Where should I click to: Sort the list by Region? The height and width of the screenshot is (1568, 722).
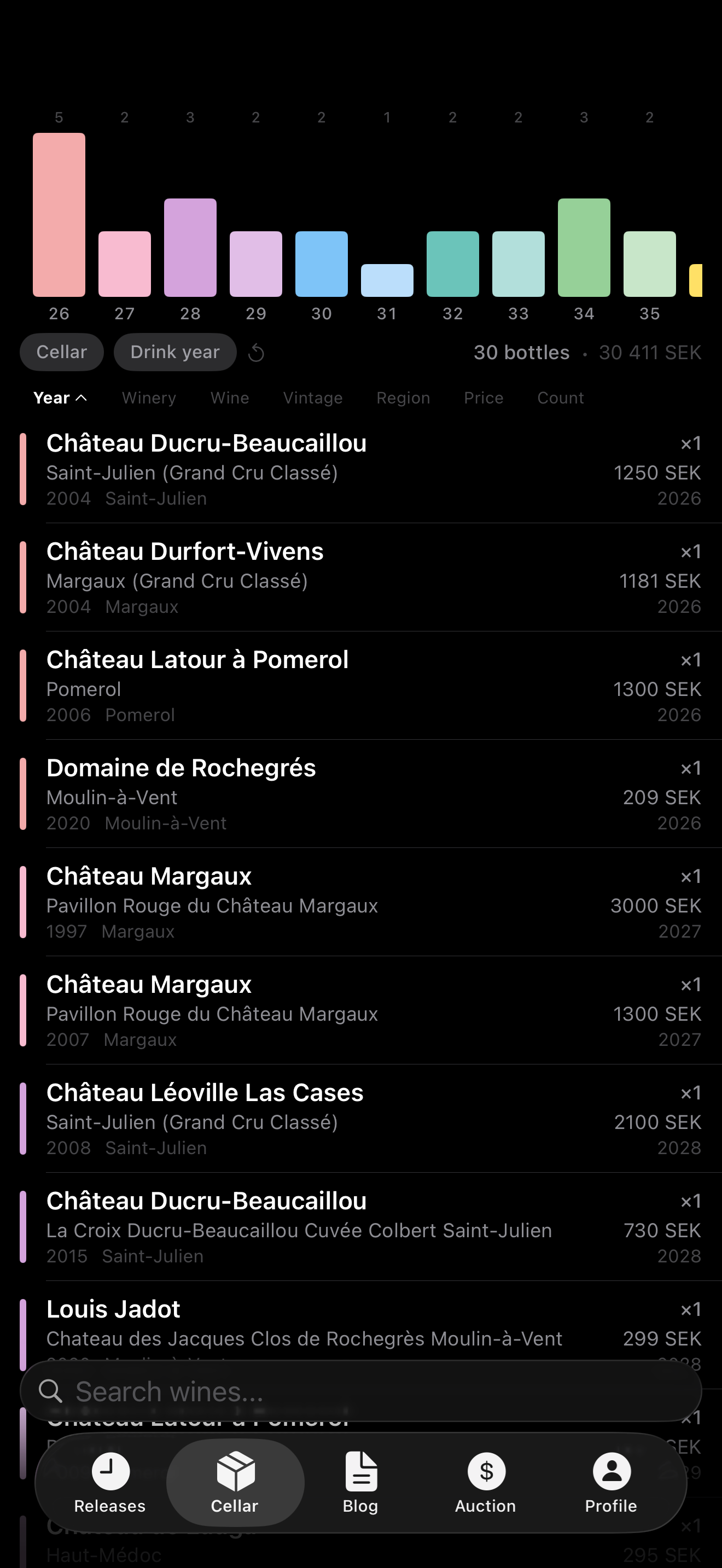pyautogui.click(x=403, y=398)
